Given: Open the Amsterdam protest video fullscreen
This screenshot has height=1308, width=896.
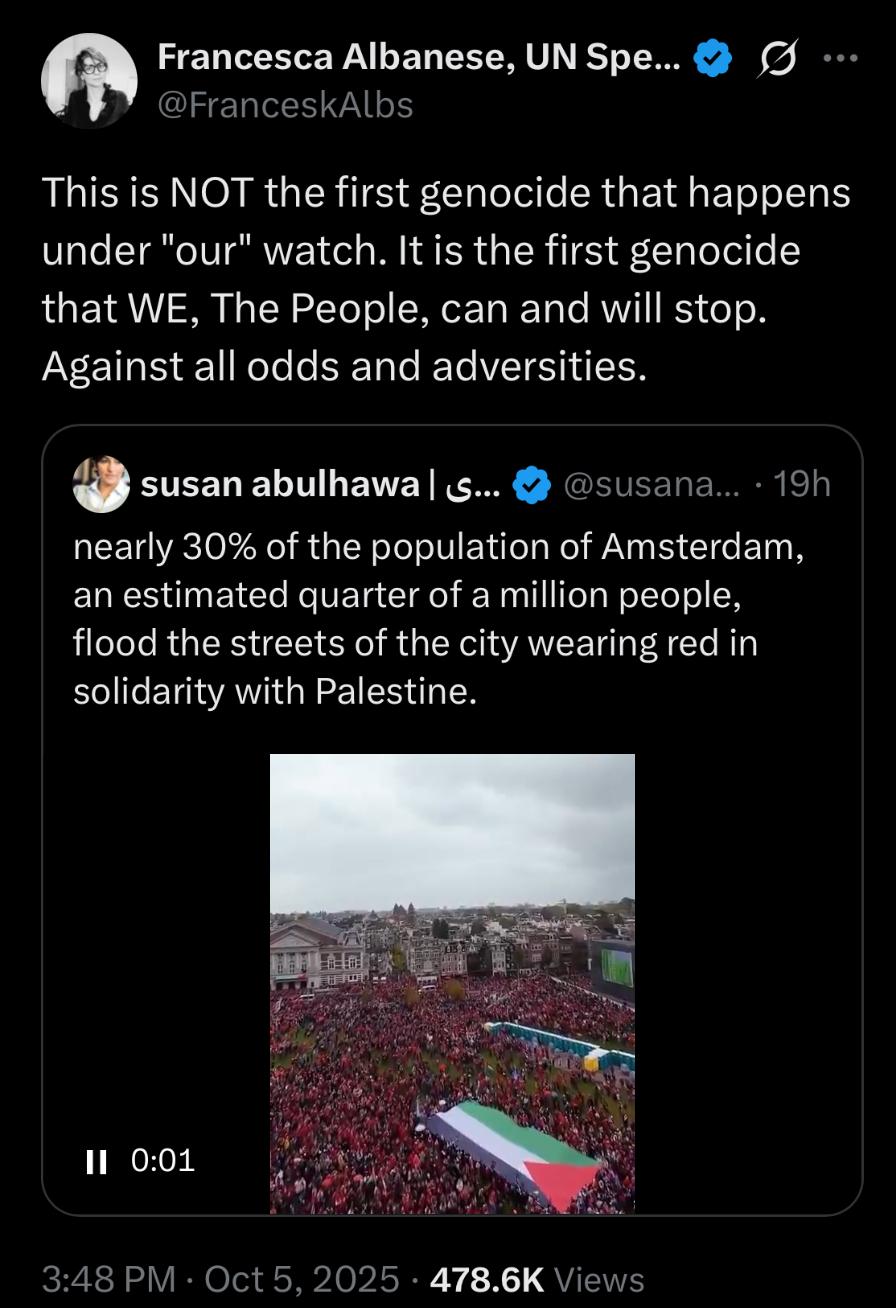Looking at the screenshot, I should coord(452,983).
